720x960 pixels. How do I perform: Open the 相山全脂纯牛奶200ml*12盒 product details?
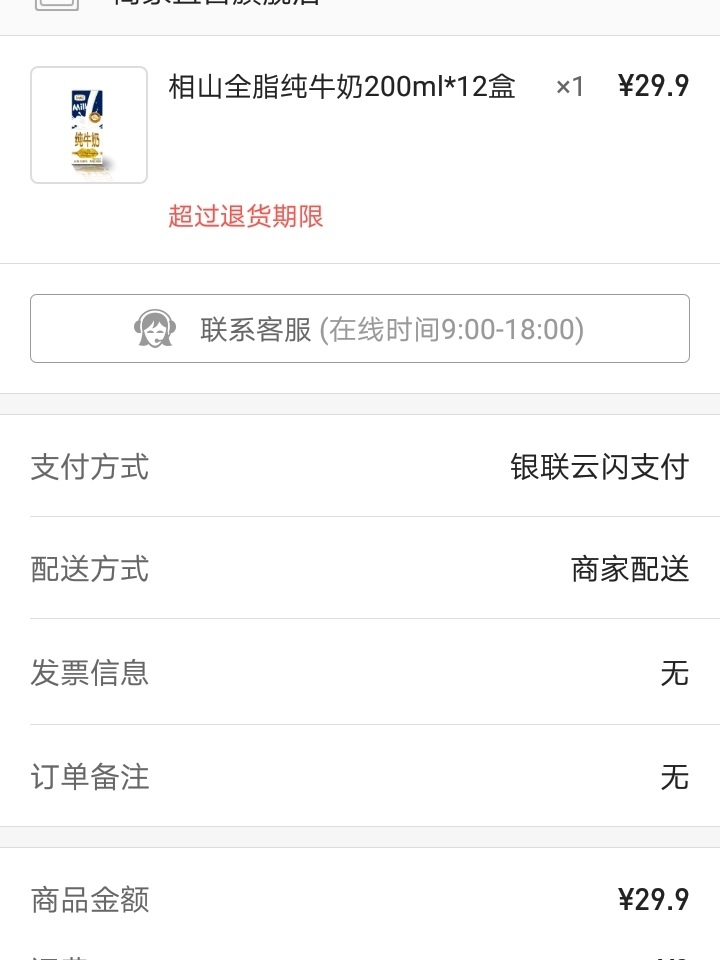coord(342,87)
